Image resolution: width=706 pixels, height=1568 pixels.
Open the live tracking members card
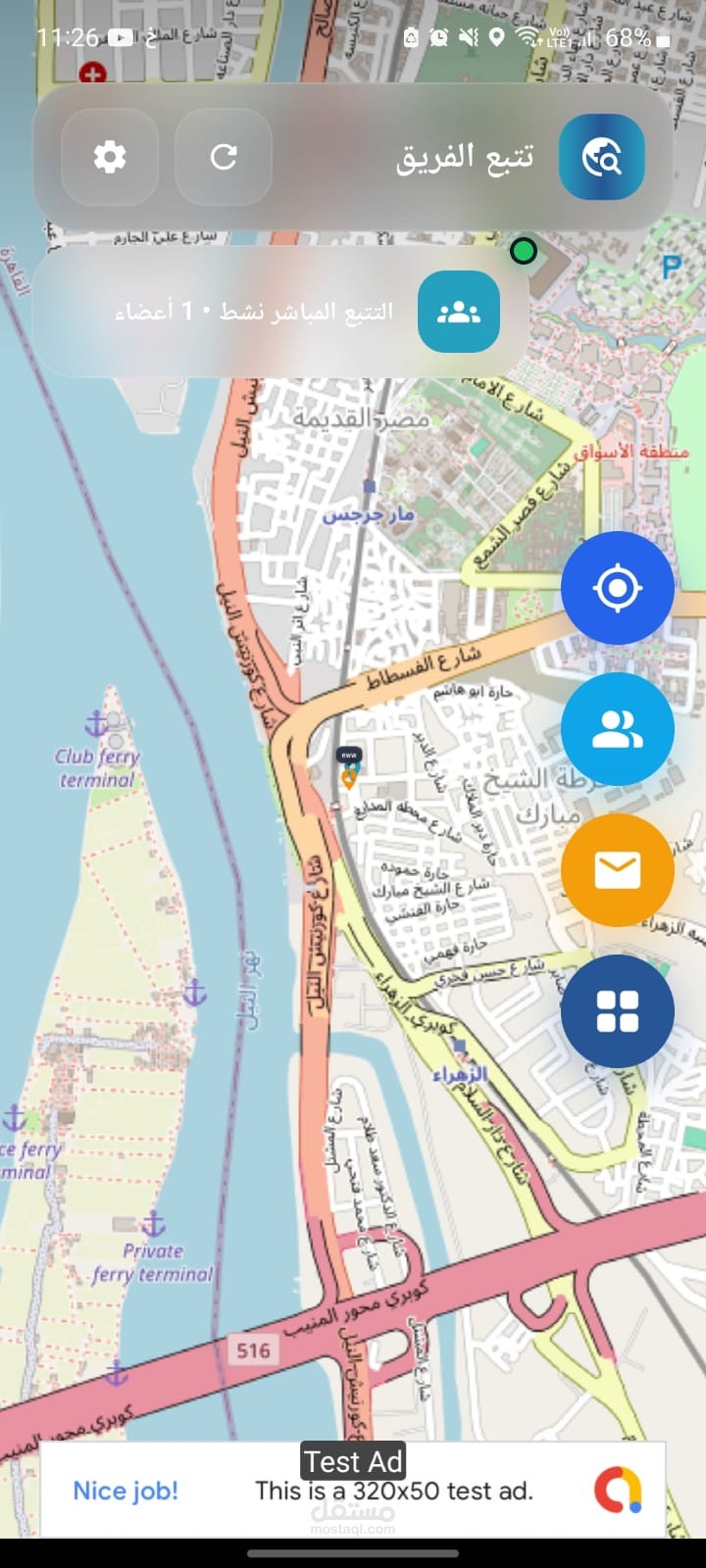pyautogui.click(x=279, y=312)
